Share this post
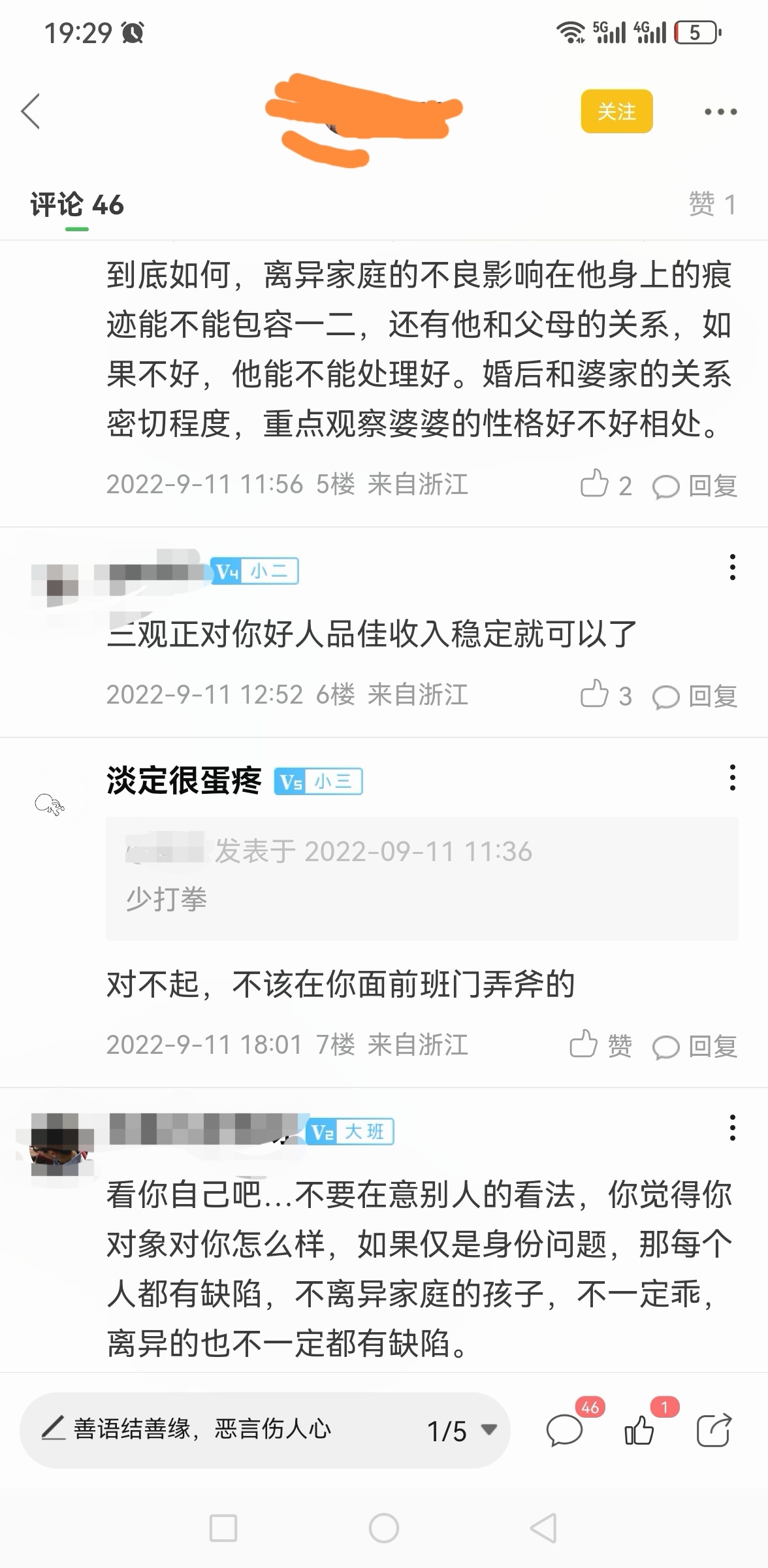Image resolution: width=768 pixels, height=1568 pixels. [x=713, y=1431]
